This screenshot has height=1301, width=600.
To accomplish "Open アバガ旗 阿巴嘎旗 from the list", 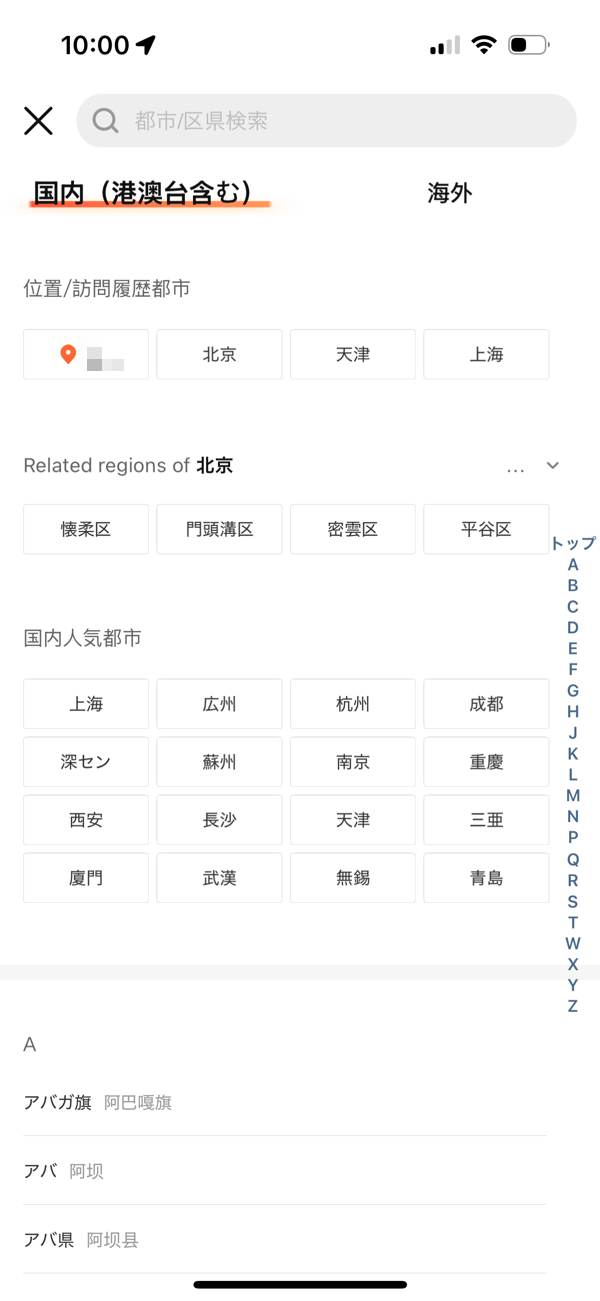I will point(285,1102).
